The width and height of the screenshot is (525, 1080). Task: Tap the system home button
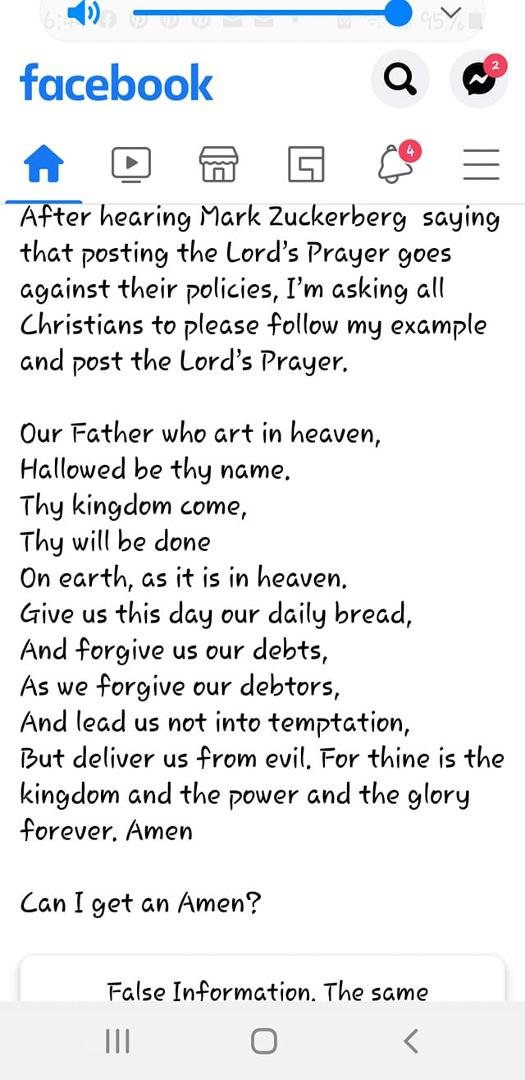pyautogui.click(x=264, y=1041)
